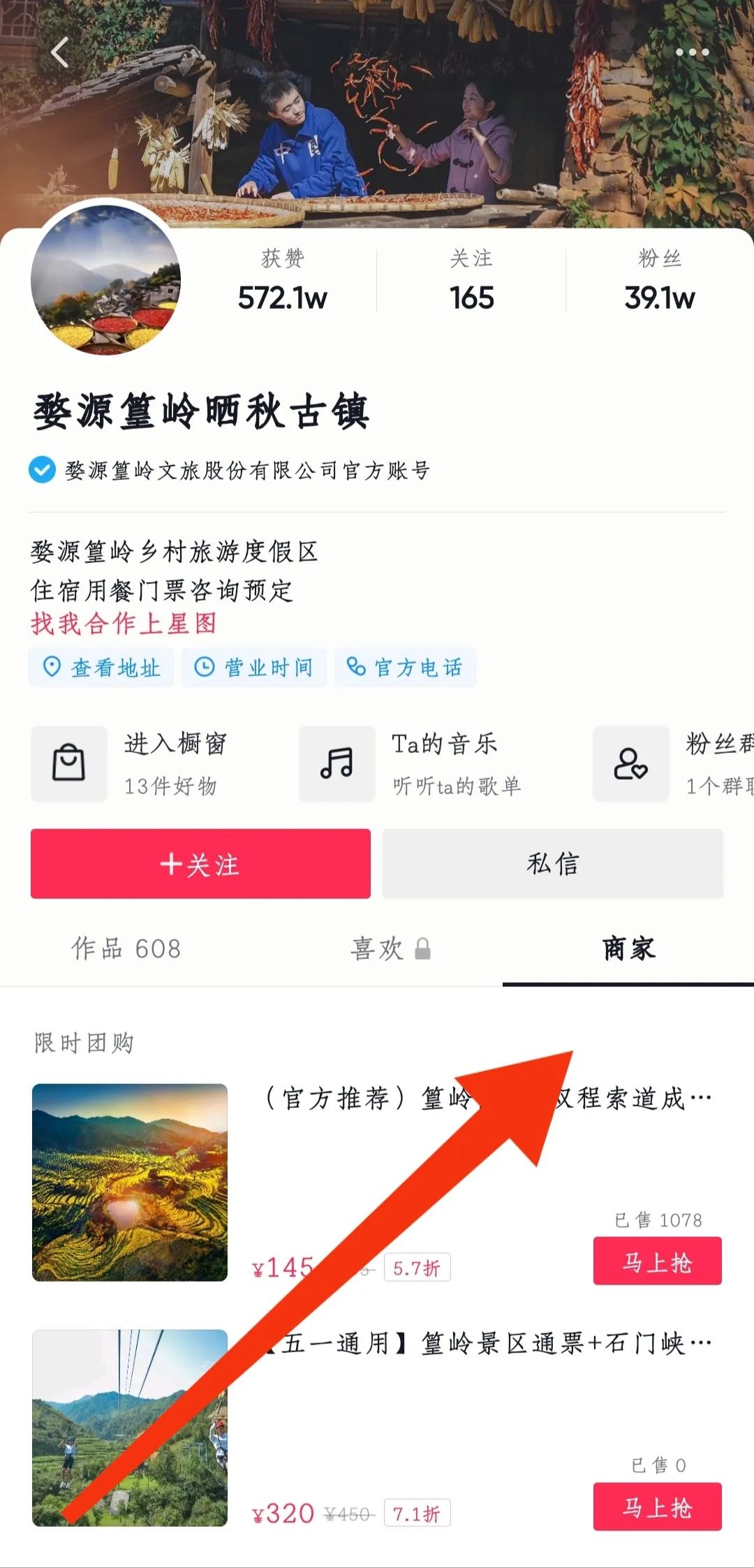Tap 马上抢 for the ¥320 deal

(657, 1507)
